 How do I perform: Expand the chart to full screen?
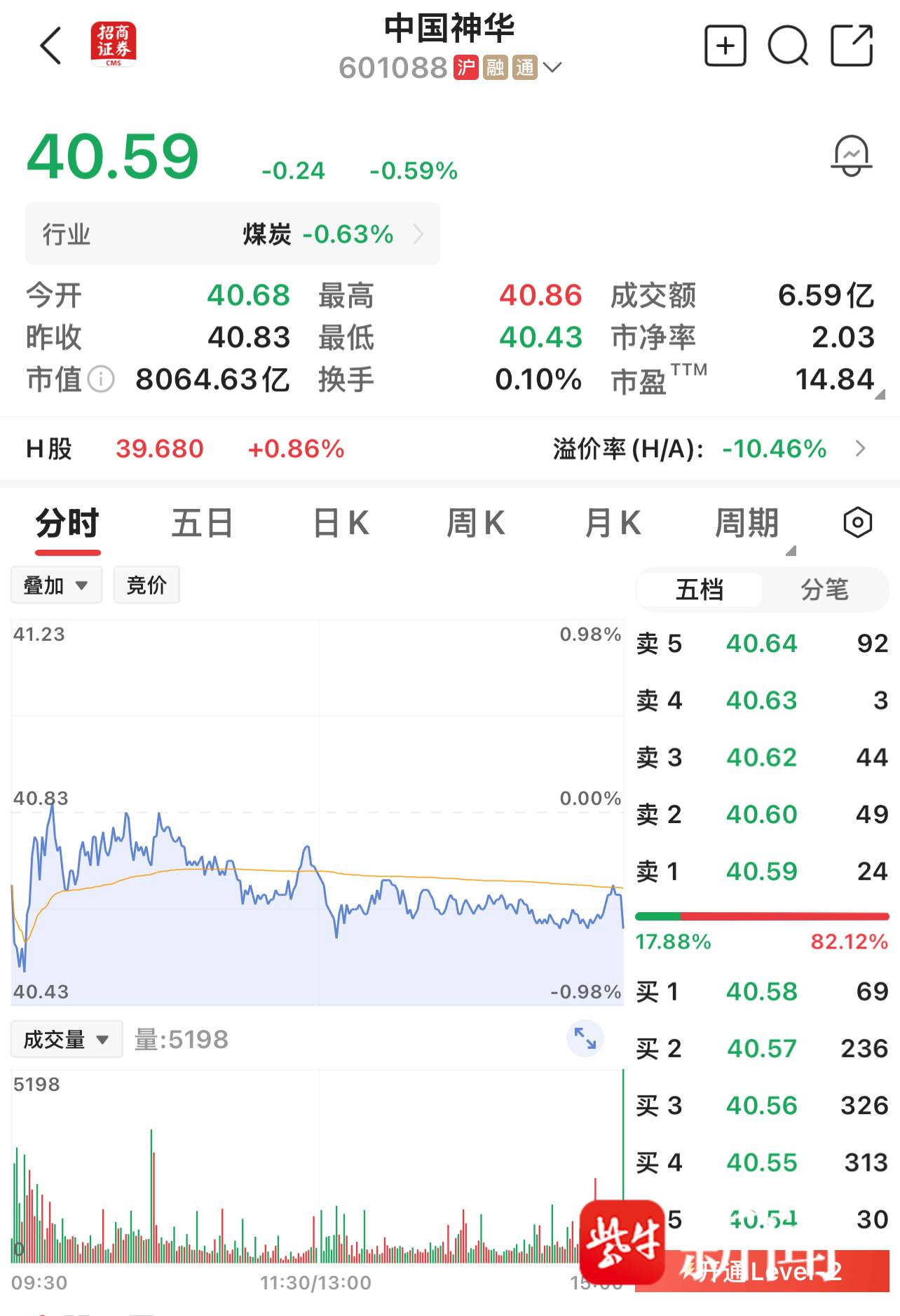point(585,1038)
